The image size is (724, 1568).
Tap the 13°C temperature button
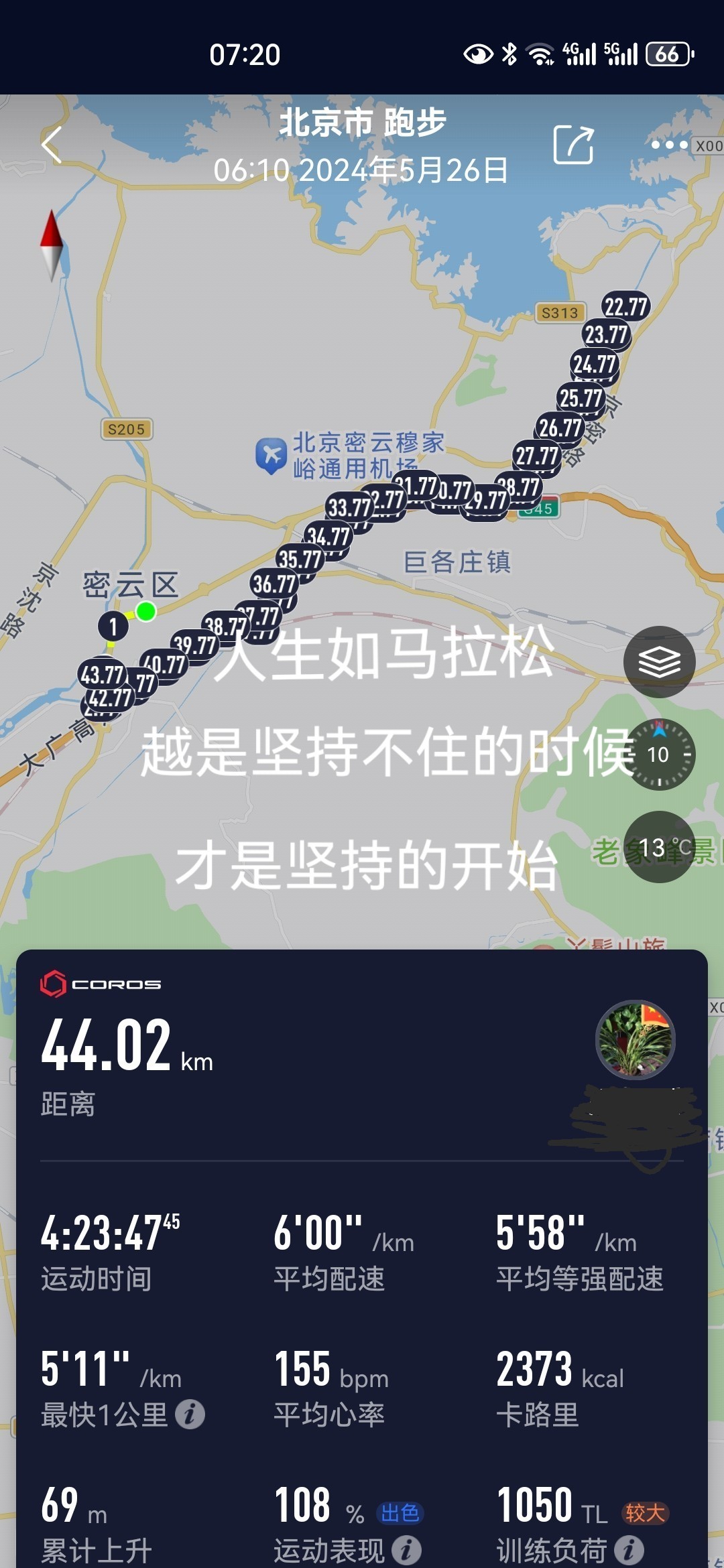pos(659,847)
